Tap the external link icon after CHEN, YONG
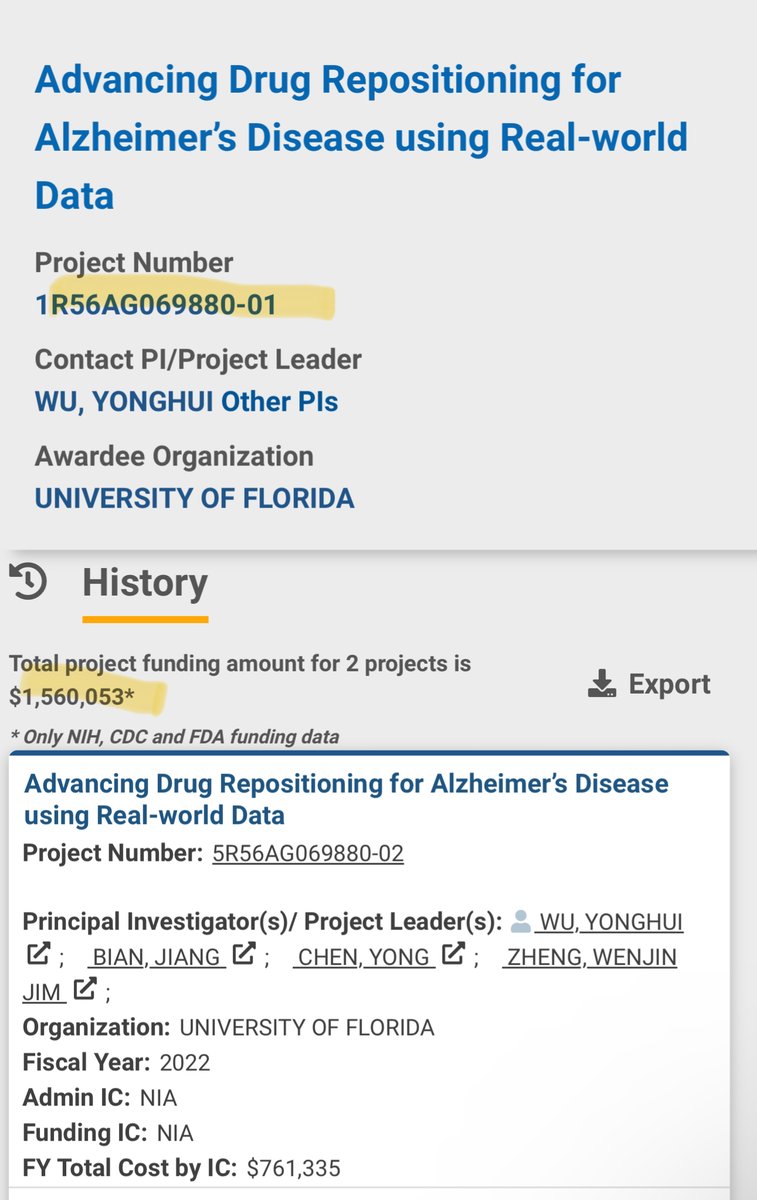The image size is (757, 1200). tap(453, 955)
